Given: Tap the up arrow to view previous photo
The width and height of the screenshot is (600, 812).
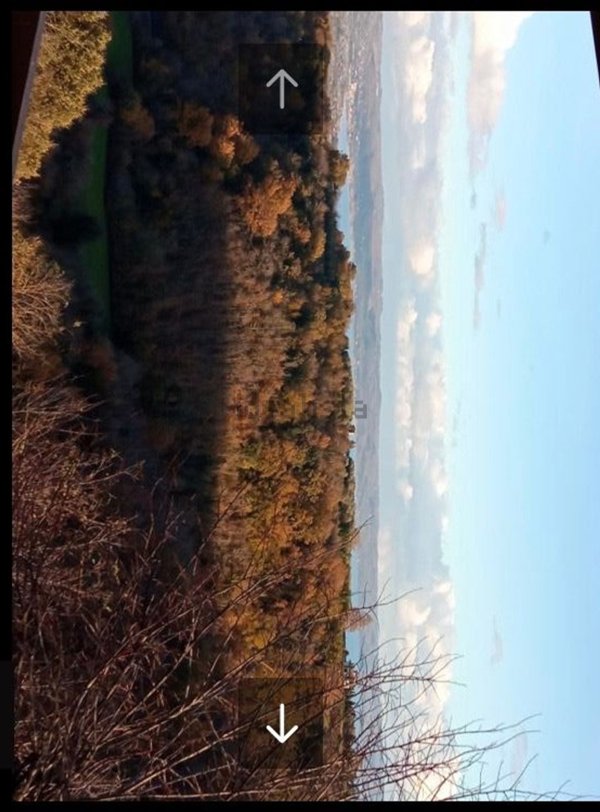Looking at the screenshot, I should pyautogui.click(x=282, y=88).
